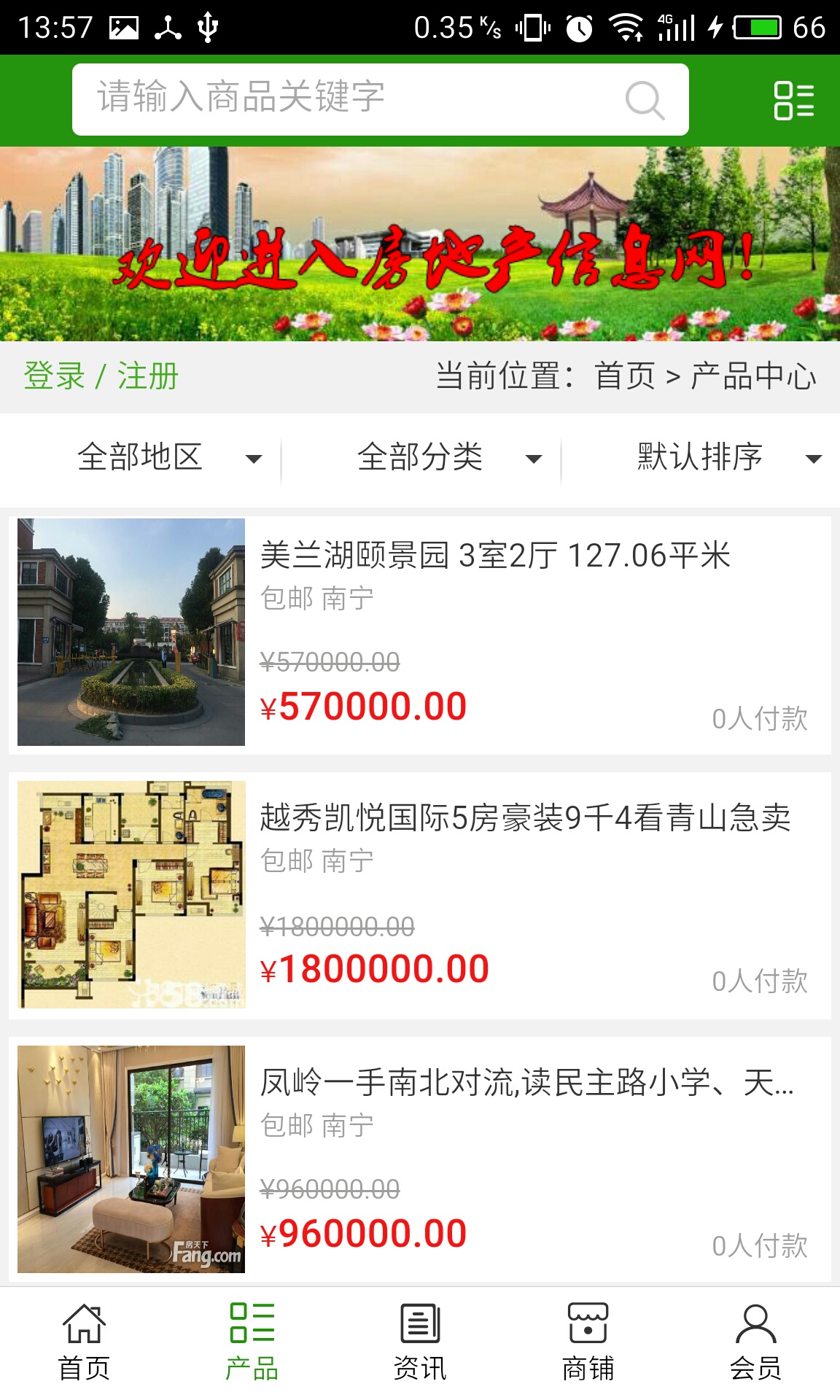Switch to the 资讯 tab
This screenshot has width=840, height=1400.
tap(420, 1343)
